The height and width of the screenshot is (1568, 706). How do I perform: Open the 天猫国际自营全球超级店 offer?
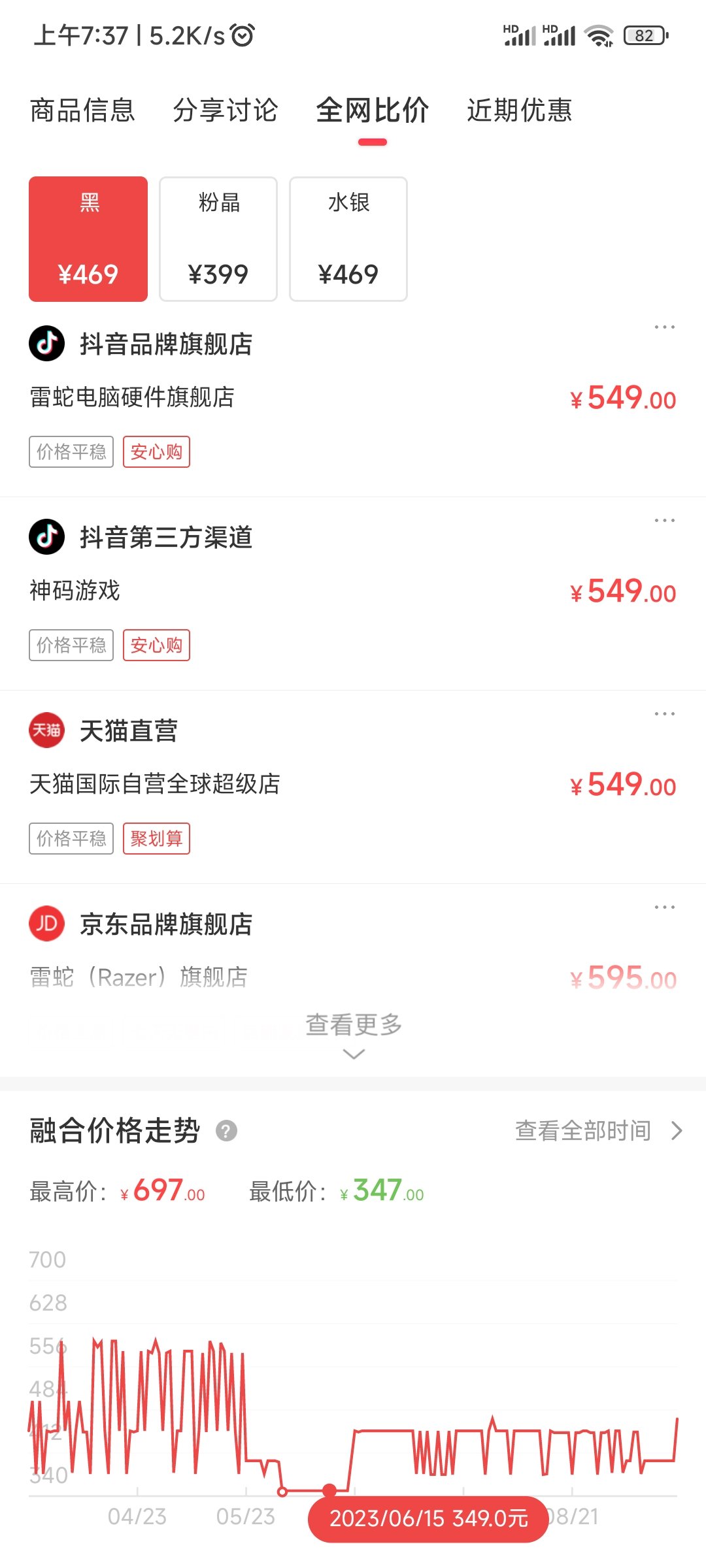[x=353, y=785]
